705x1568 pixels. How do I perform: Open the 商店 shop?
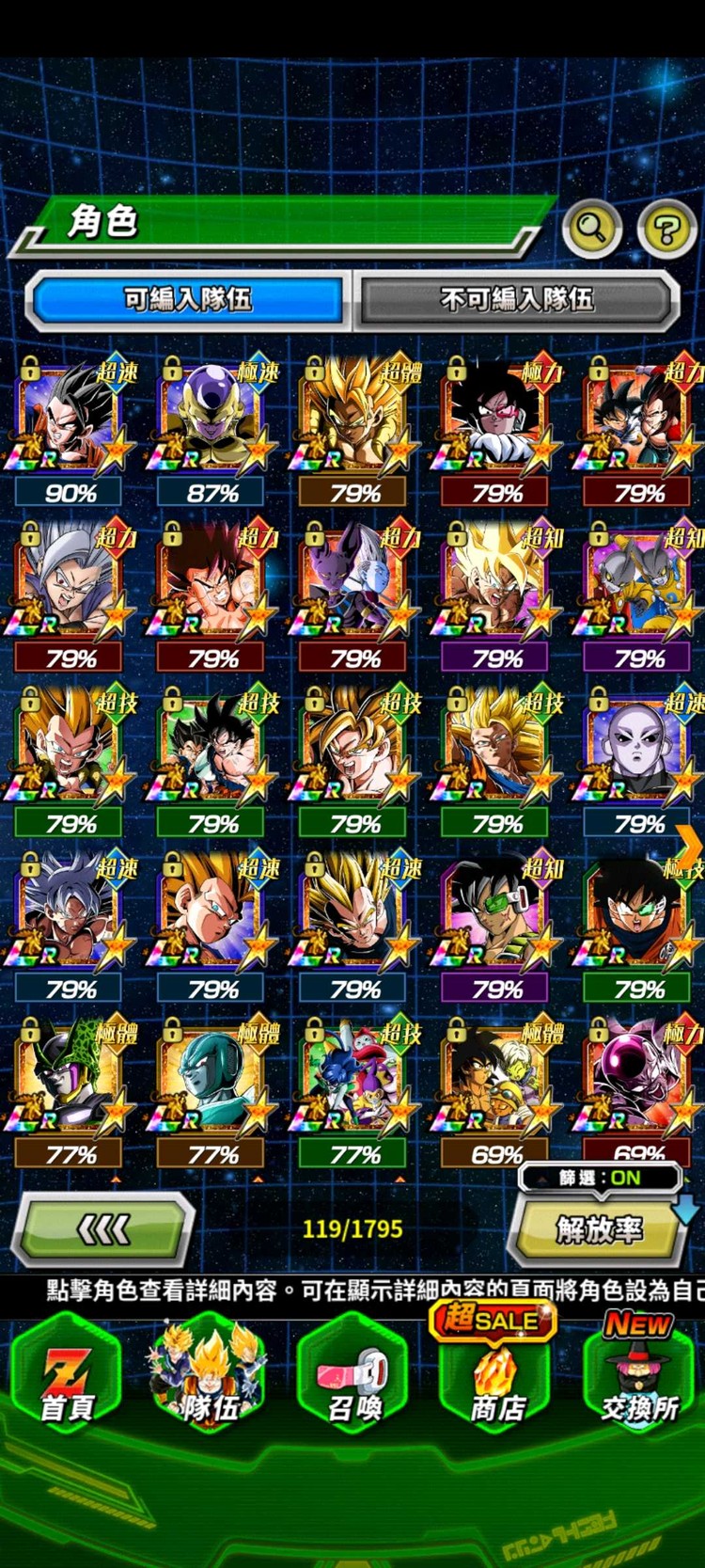(x=495, y=1376)
